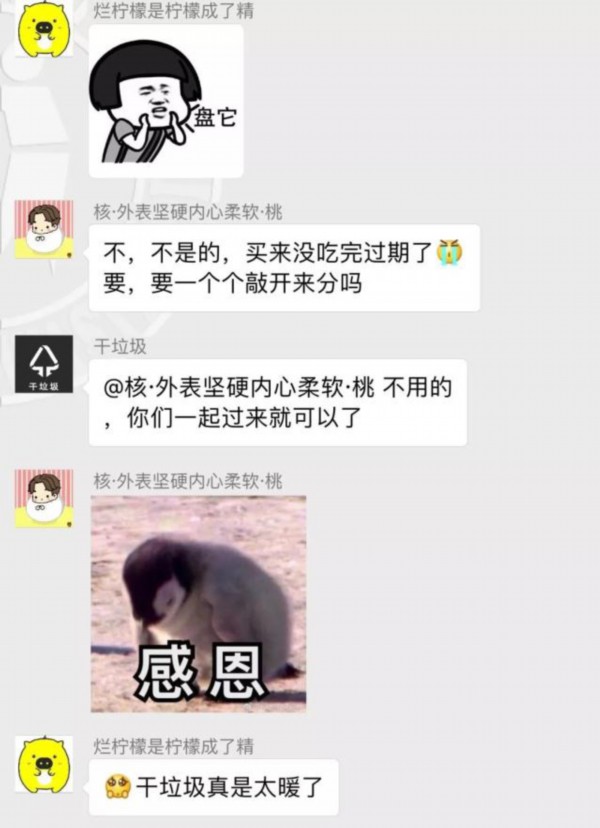Open the 感恩 penguin sticker

[198, 603]
